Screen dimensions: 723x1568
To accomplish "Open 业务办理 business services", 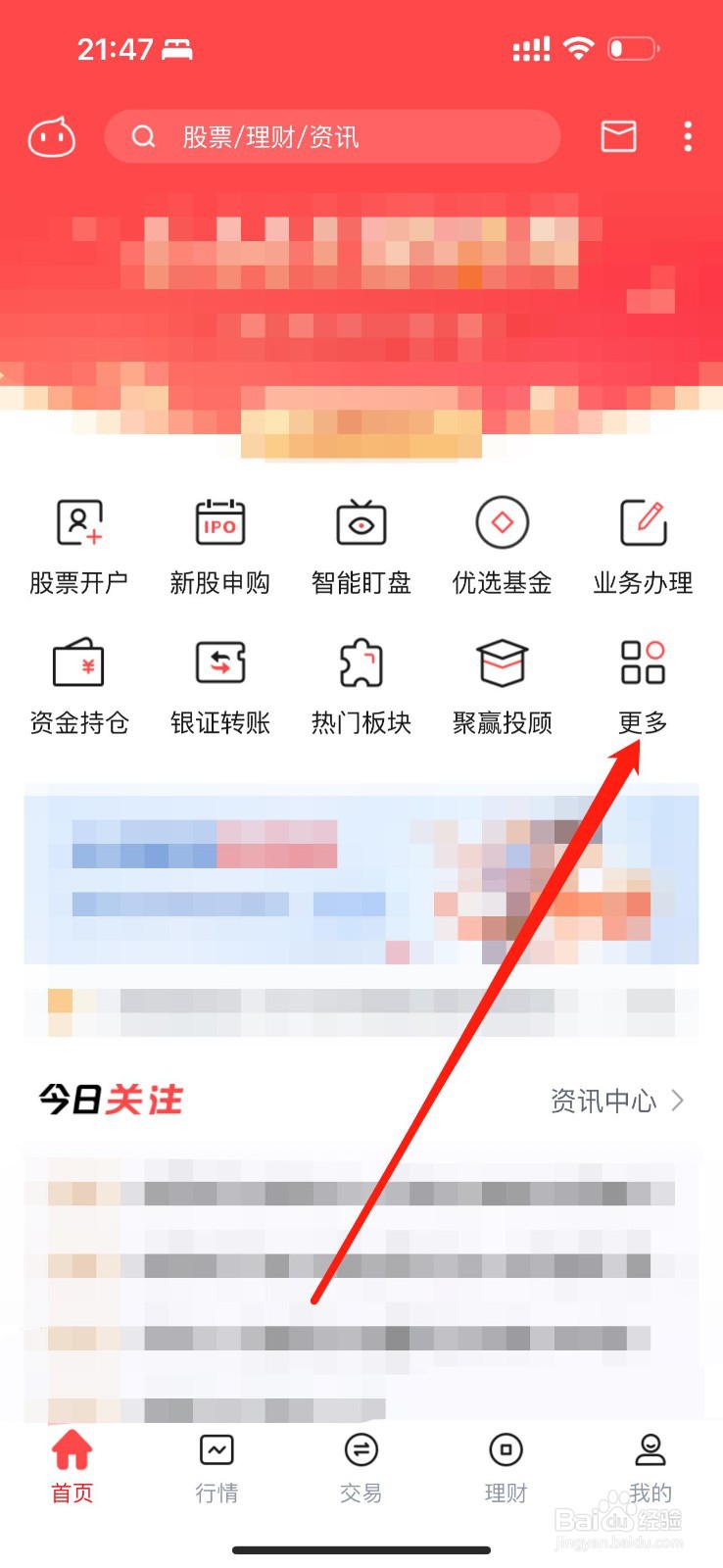I will click(x=643, y=545).
